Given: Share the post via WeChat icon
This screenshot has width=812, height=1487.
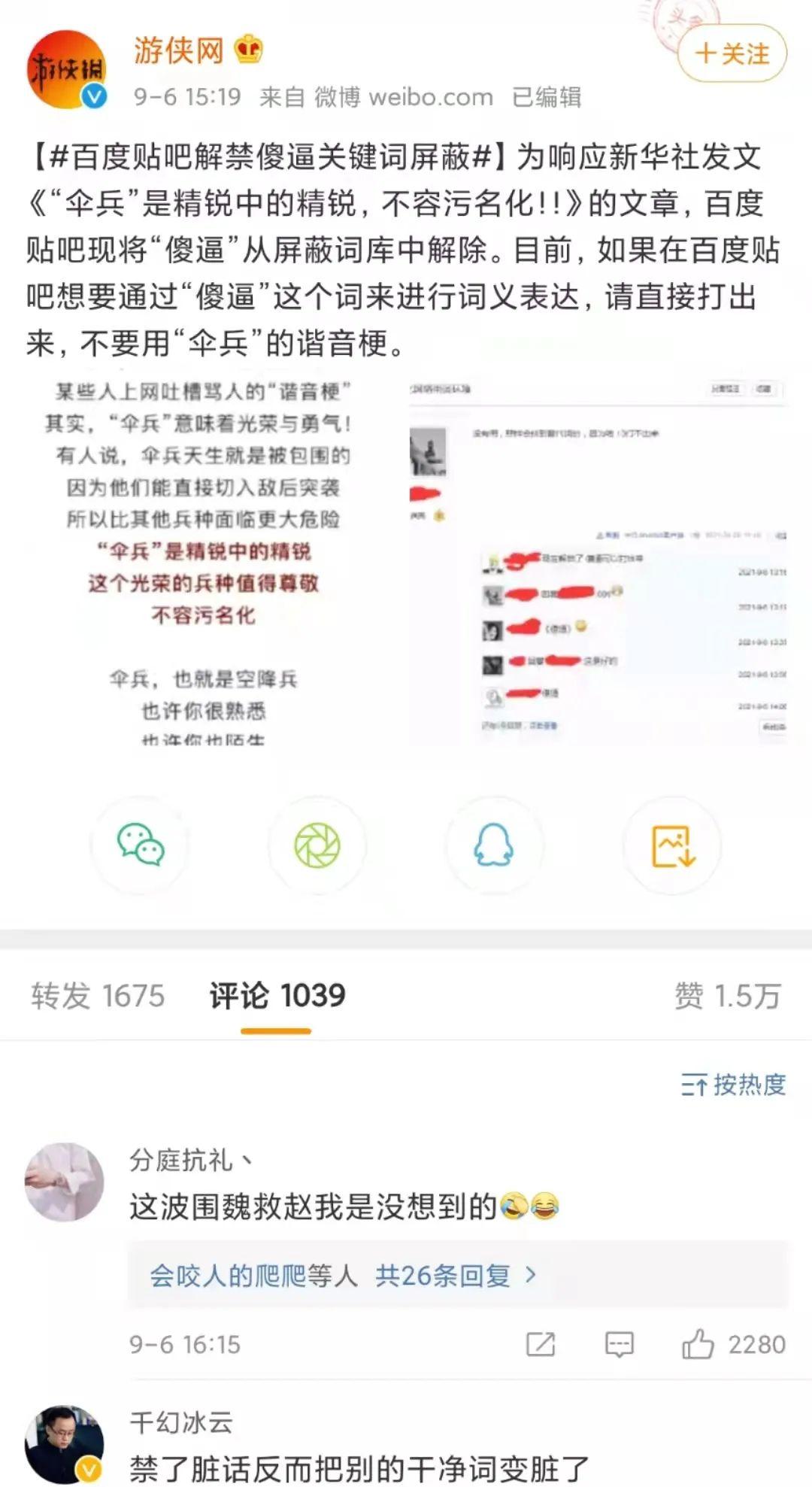Looking at the screenshot, I should click(x=141, y=845).
